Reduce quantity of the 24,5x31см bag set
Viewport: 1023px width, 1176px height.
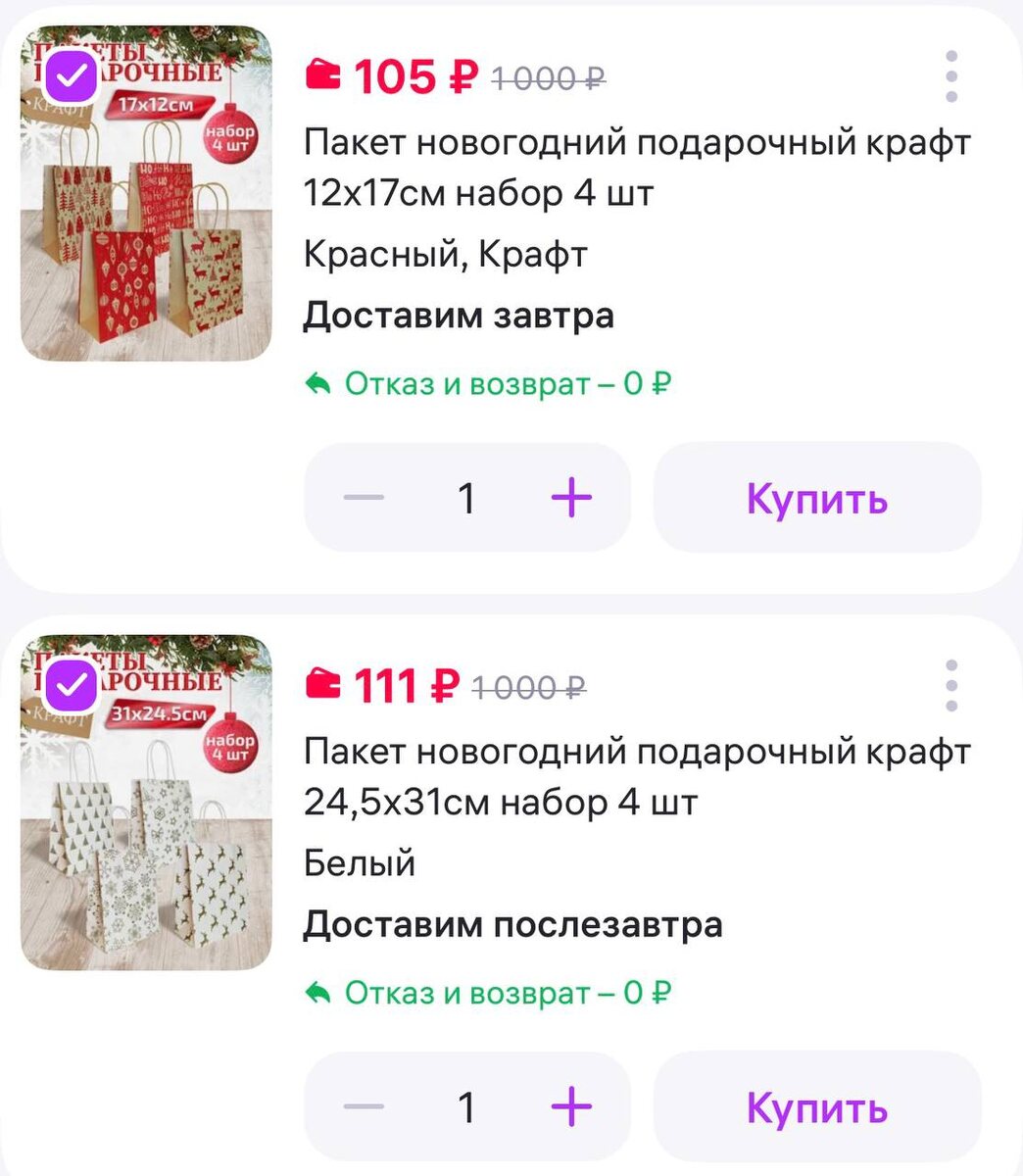point(364,1107)
